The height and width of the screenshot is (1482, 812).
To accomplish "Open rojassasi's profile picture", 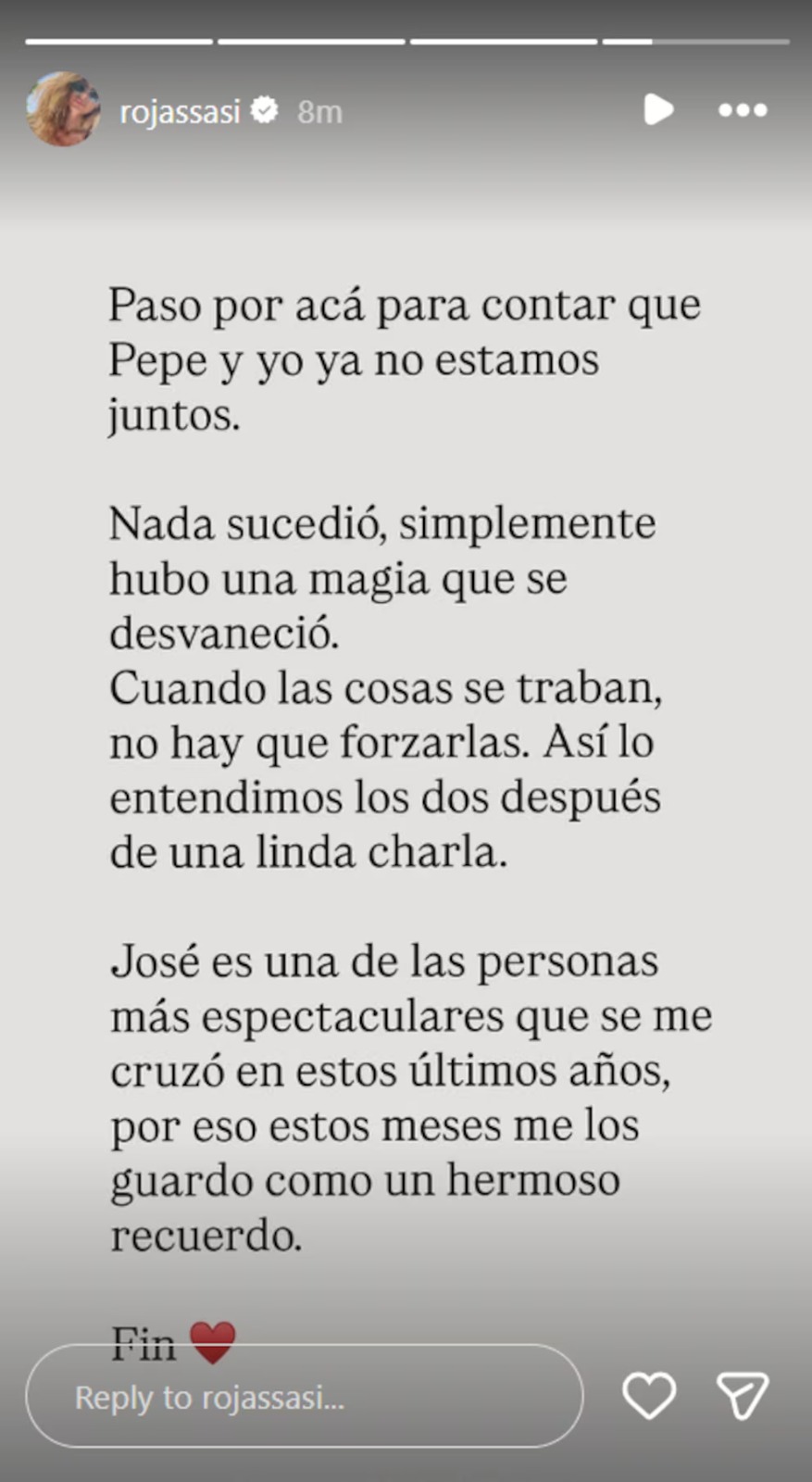I will pos(63,109).
